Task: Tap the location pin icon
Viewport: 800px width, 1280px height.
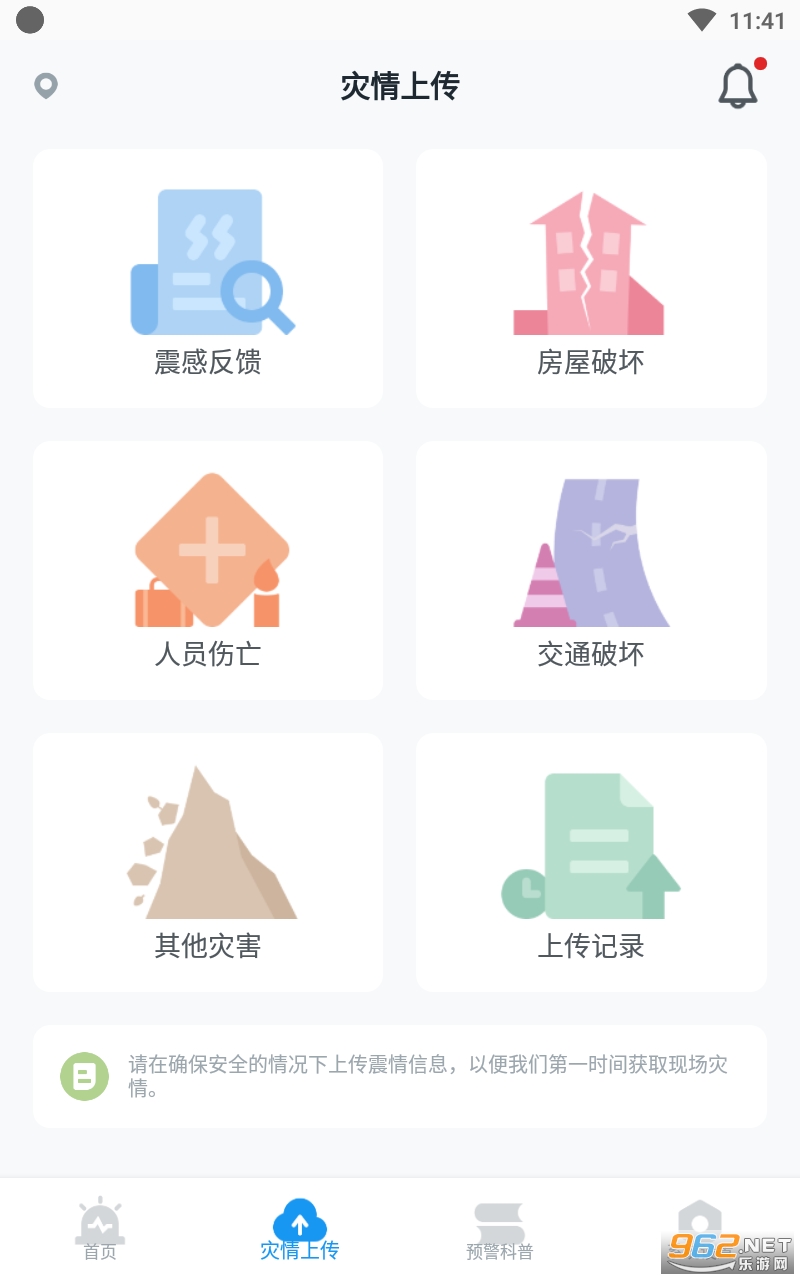Action: point(46,86)
